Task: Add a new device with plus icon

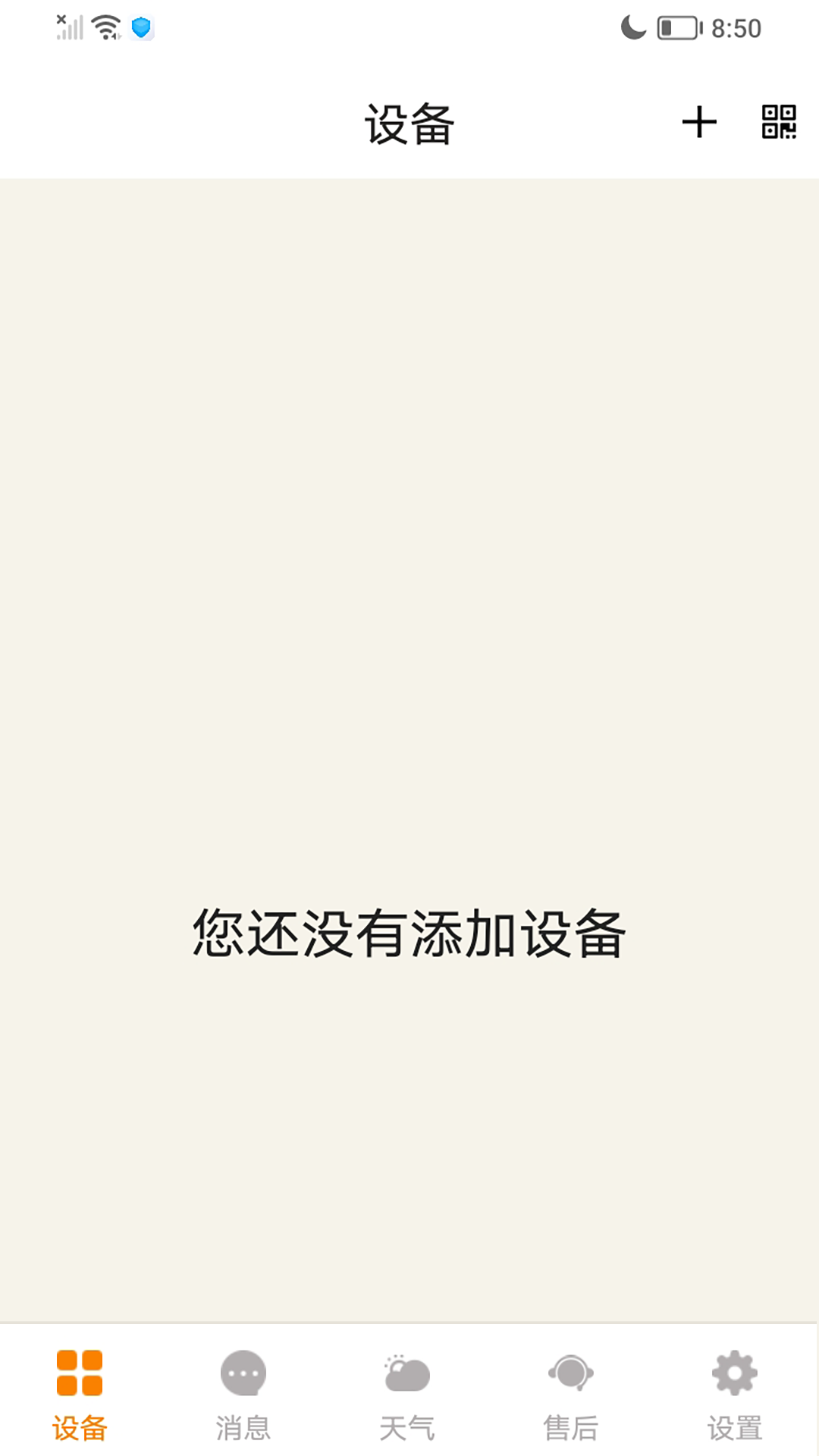Action: tap(699, 122)
